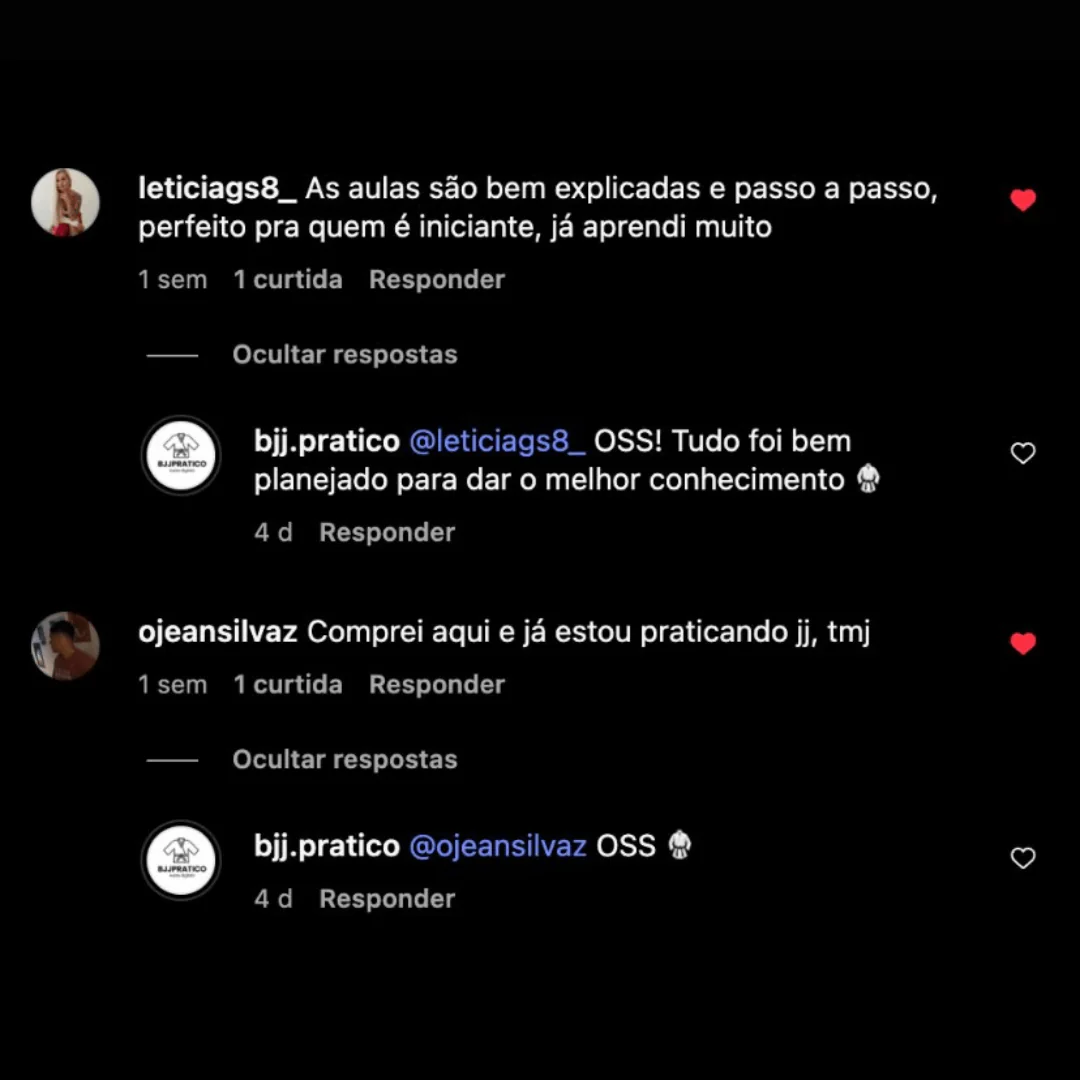Viewport: 1080px width, 1080px height.
Task: View likes on ojeansilvaz's comment
Action: tap(288, 685)
